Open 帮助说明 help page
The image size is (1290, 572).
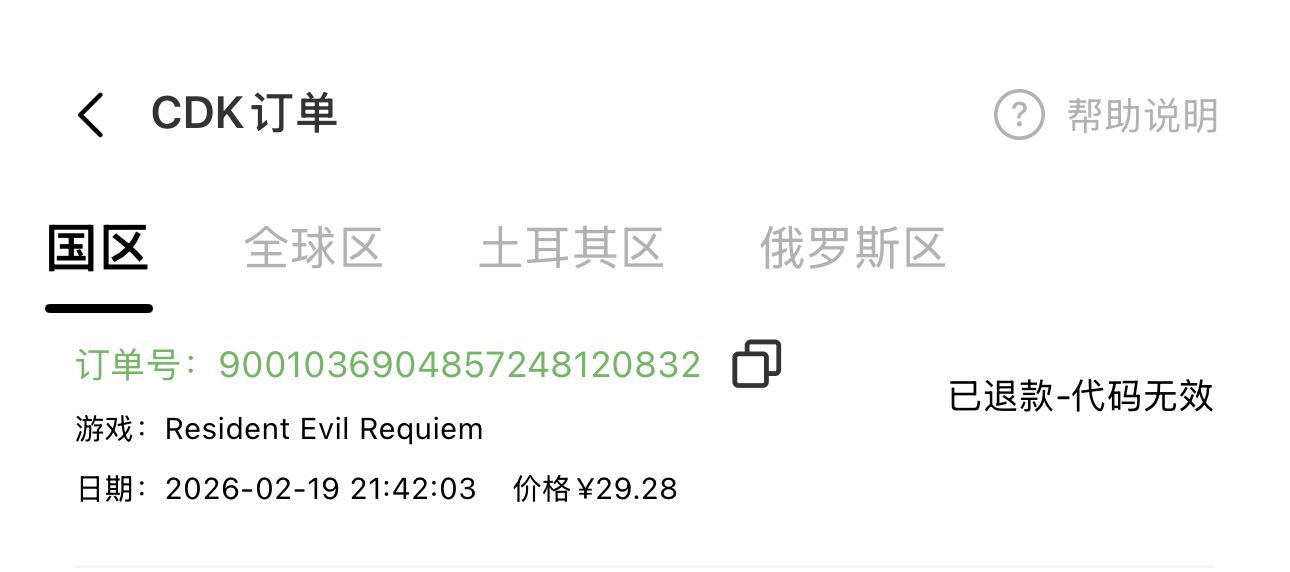(1106, 116)
